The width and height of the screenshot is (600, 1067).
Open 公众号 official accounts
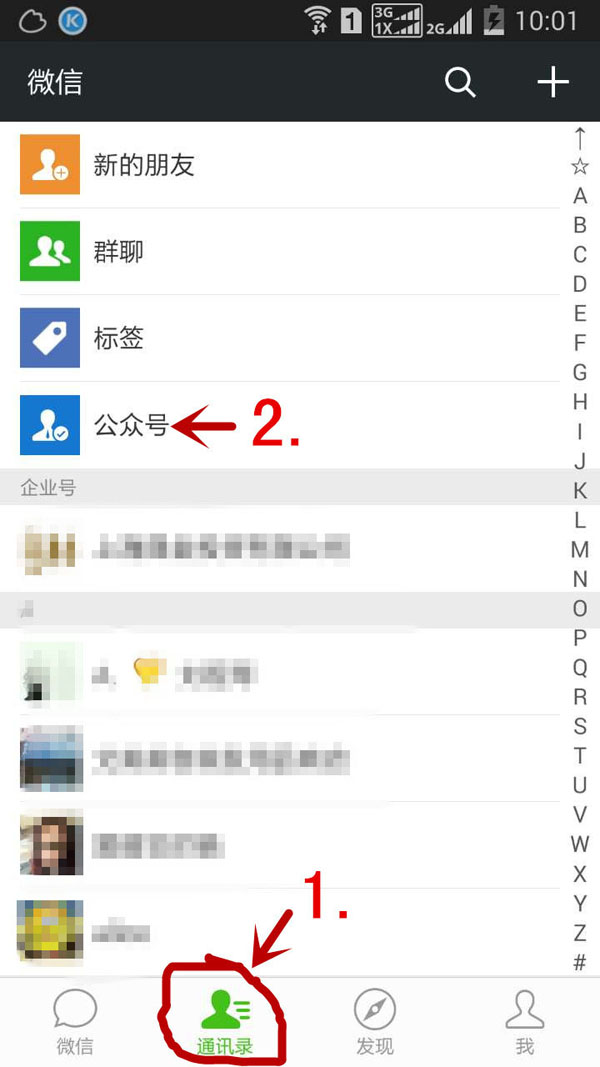pos(130,426)
